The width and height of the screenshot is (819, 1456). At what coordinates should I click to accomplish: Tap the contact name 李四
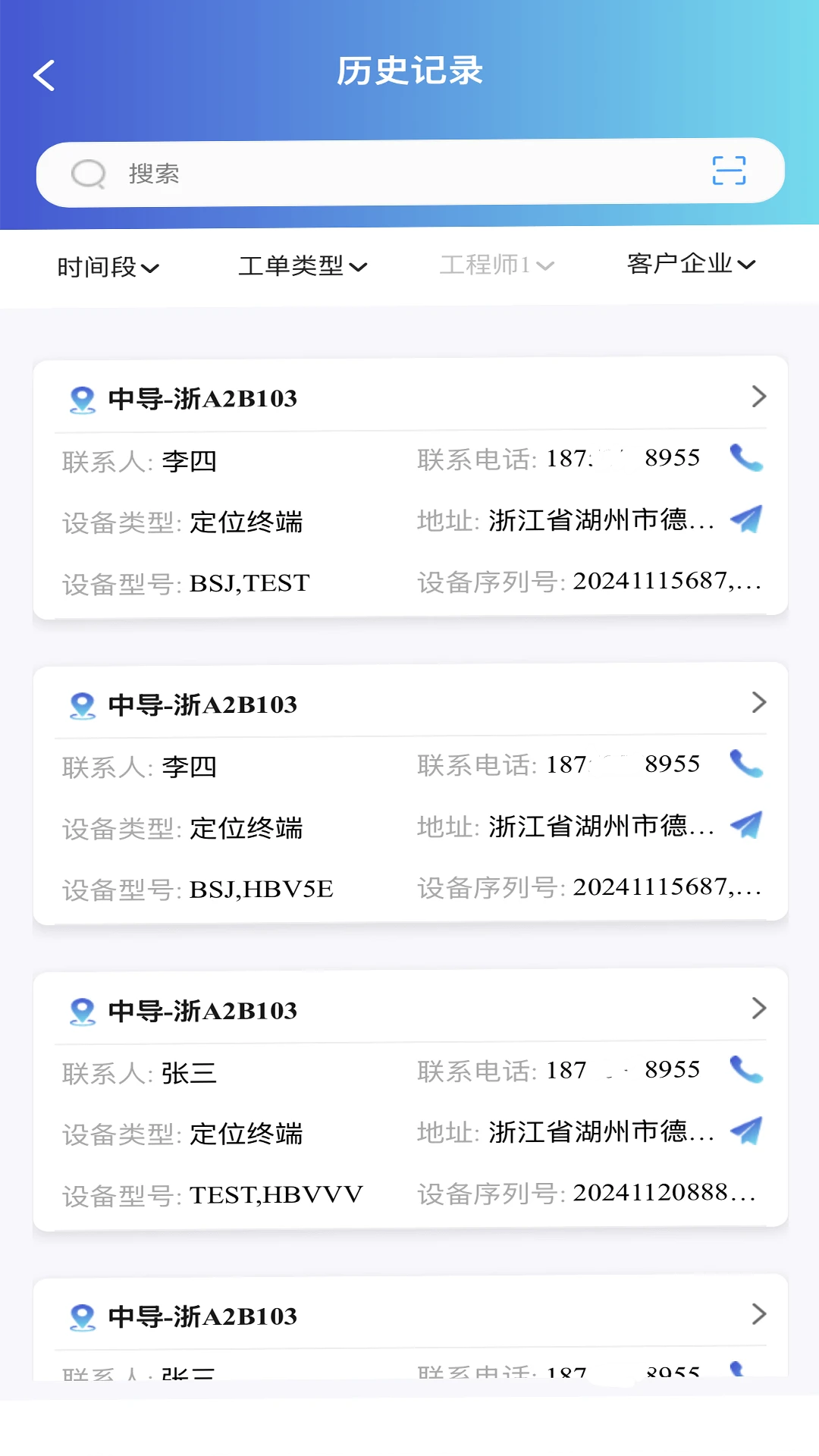(190, 461)
